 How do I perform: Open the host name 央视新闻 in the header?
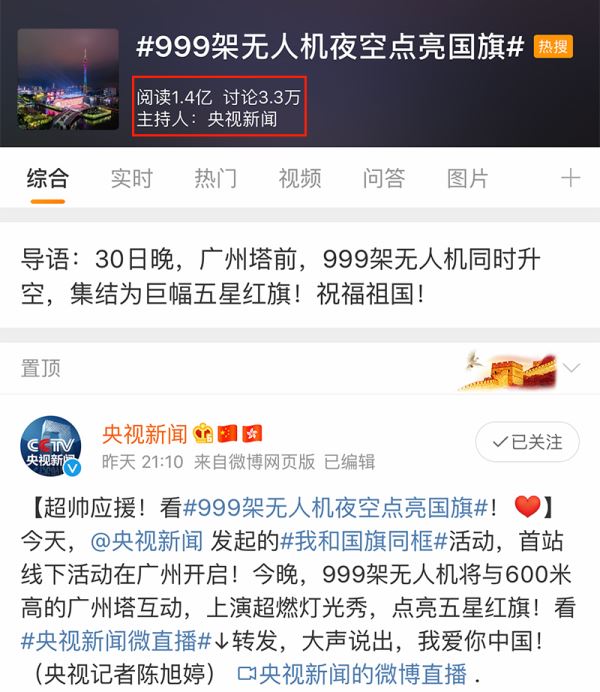pyautogui.click(x=242, y=120)
